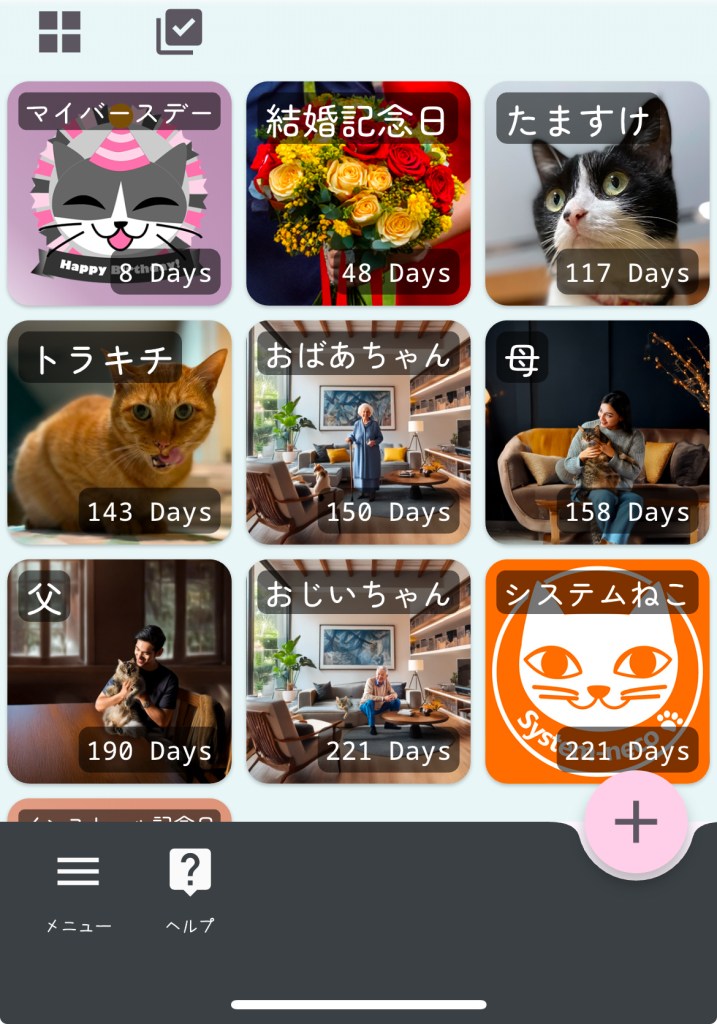
Task: Open the マイバースデー countdown card
Action: coord(119,193)
